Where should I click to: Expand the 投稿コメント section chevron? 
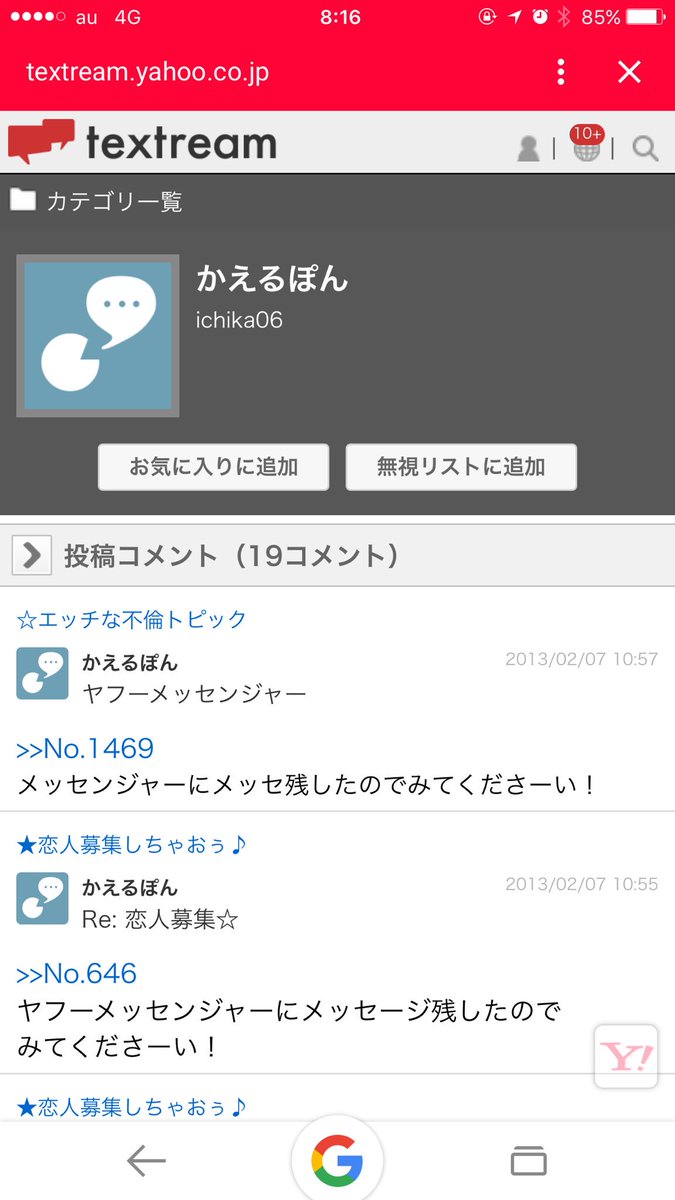pos(31,555)
